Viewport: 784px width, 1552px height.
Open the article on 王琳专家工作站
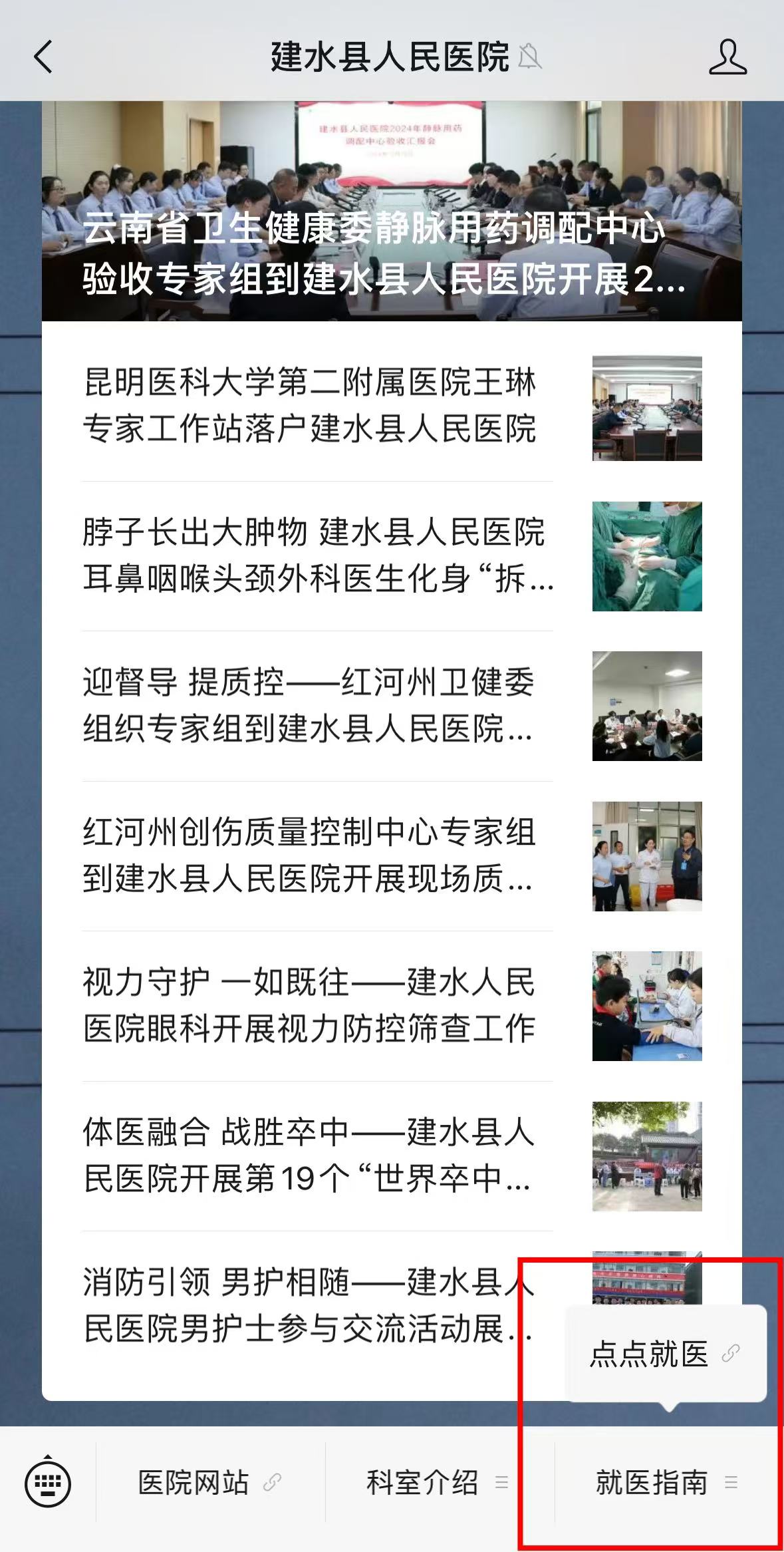[310, 405]
